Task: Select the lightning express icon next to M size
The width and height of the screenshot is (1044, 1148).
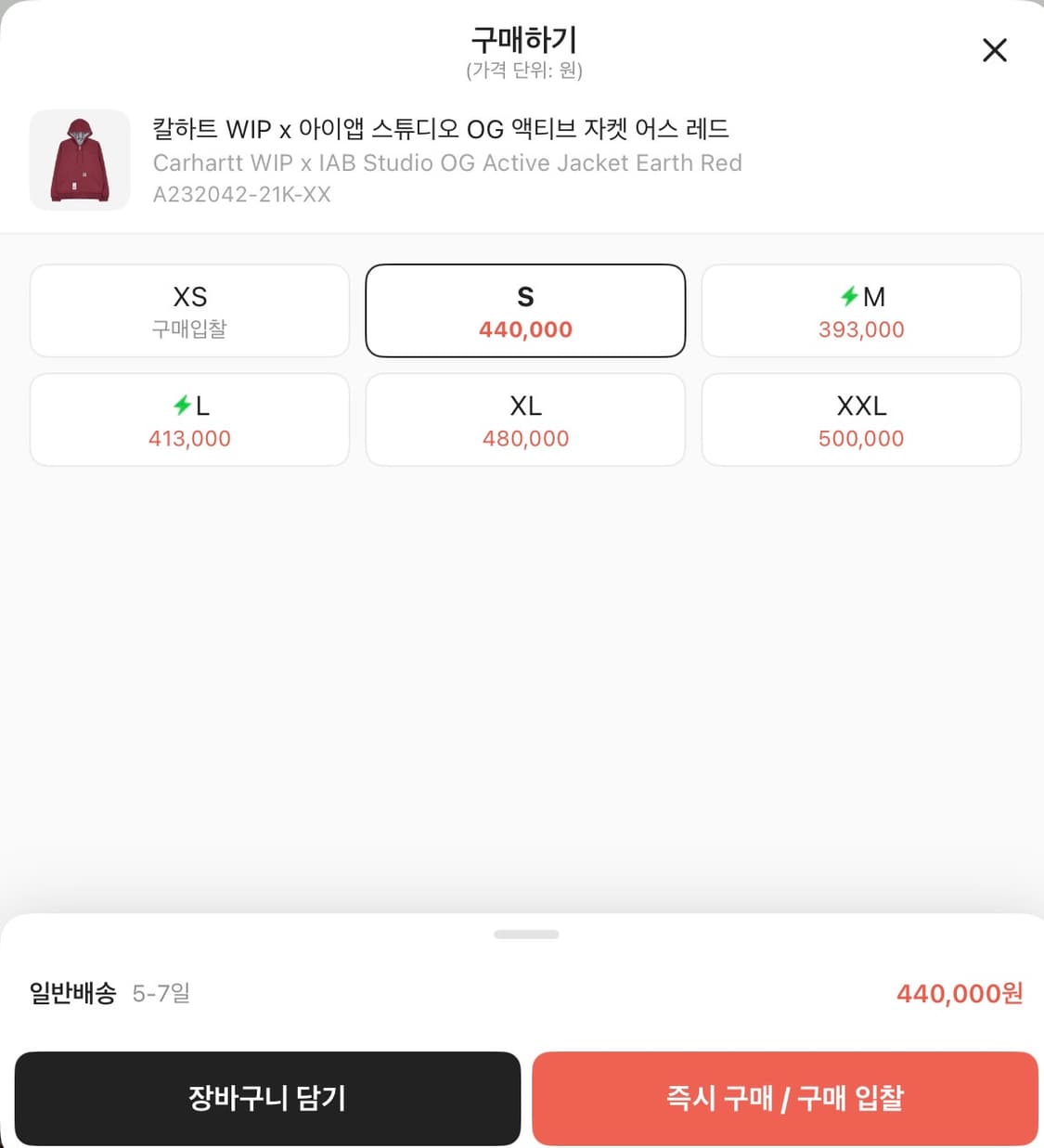Action: [x=847, y=296]
